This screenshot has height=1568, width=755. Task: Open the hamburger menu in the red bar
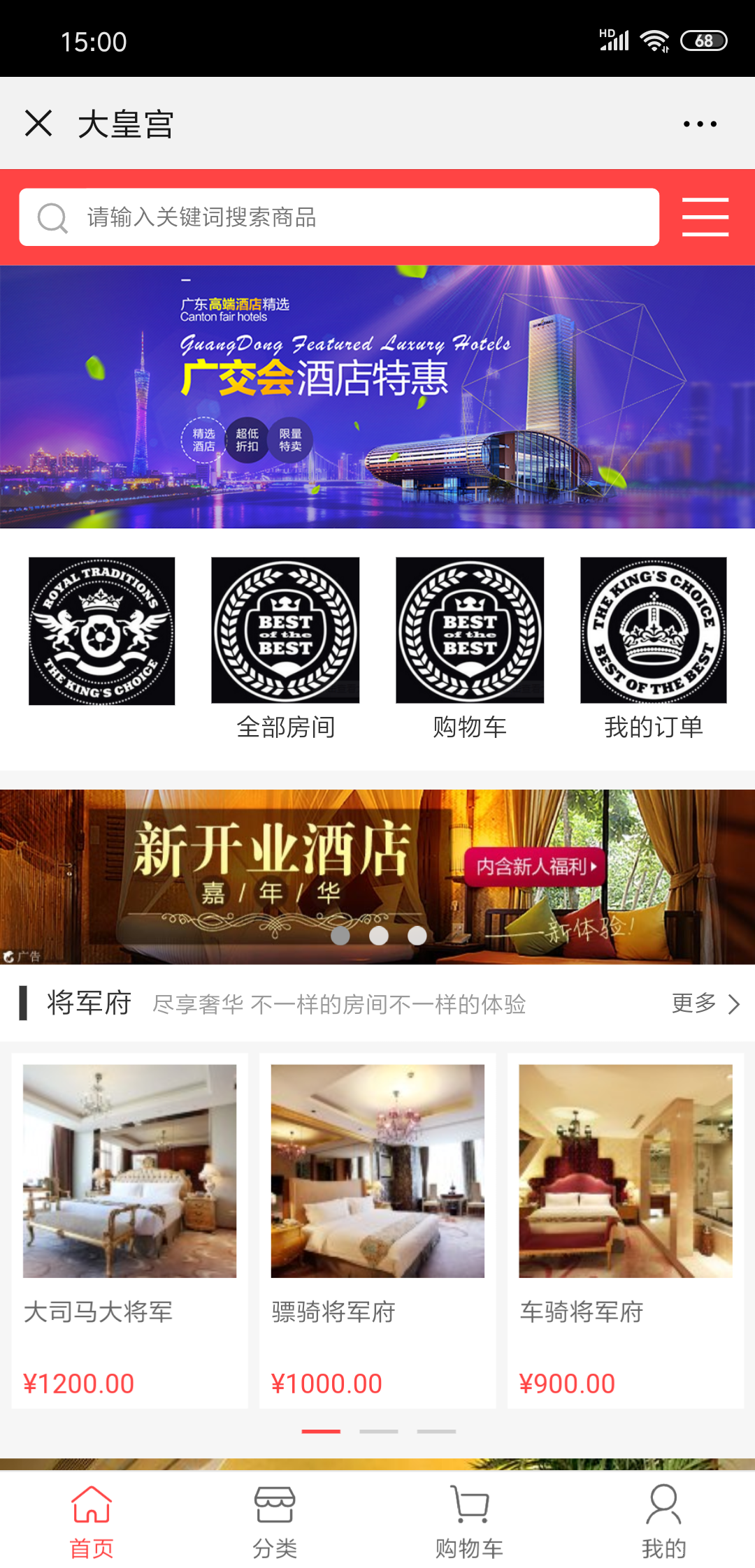(705, 217)
